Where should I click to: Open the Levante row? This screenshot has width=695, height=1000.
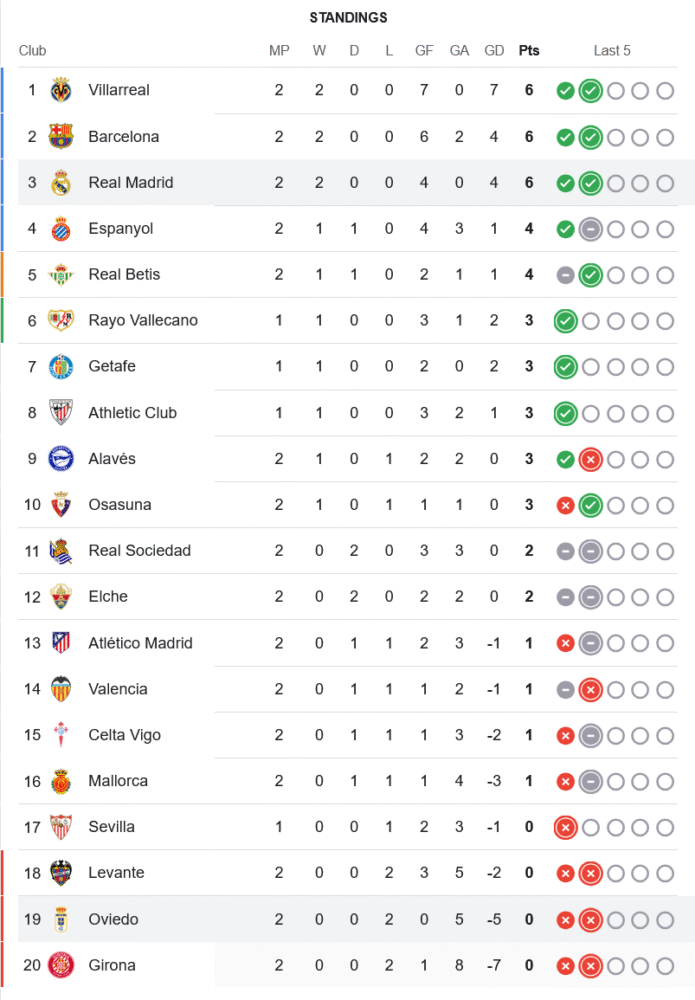pos(114,872)
